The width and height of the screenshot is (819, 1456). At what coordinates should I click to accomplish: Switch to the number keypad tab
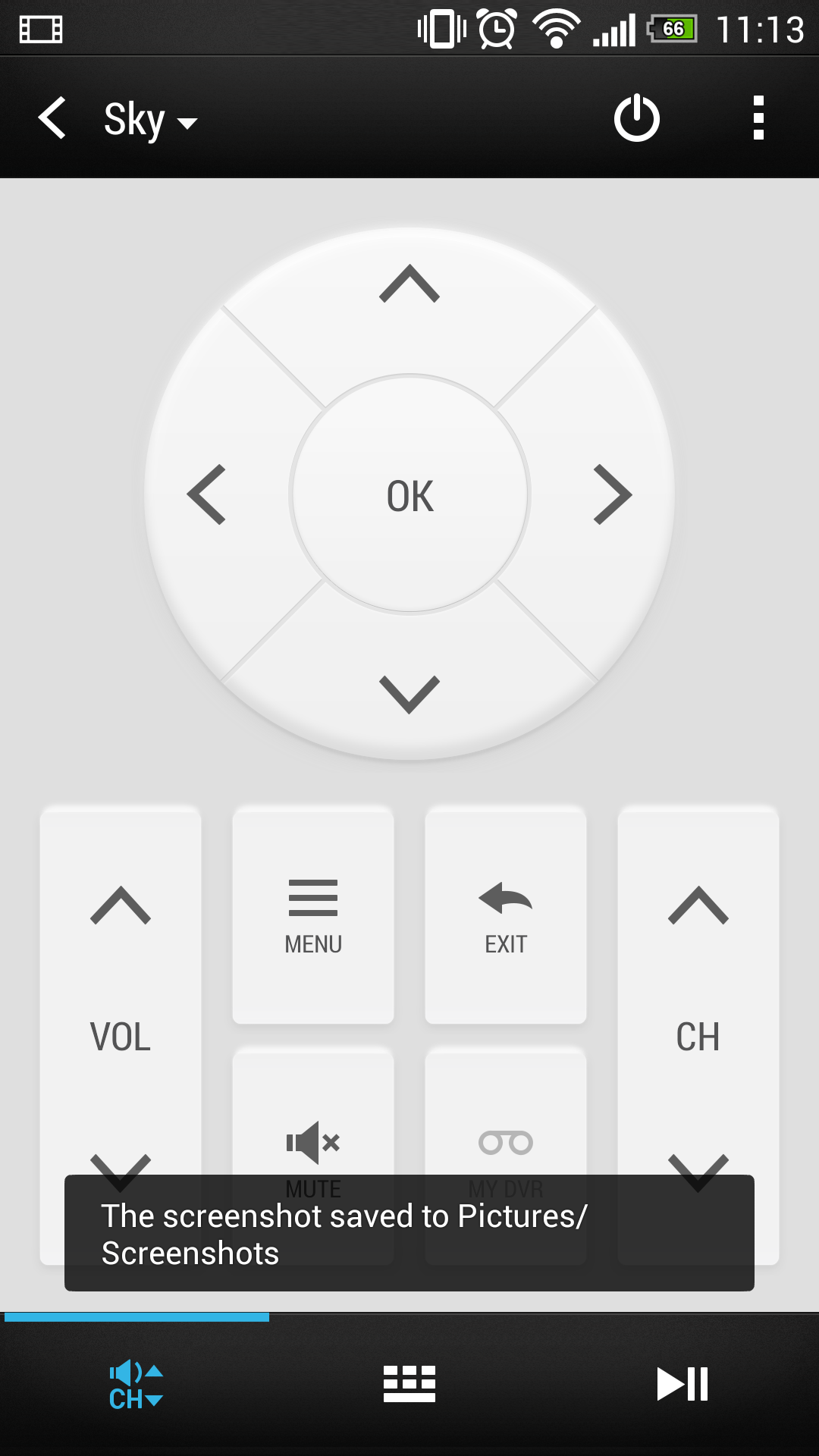(x=409, y=1384)
